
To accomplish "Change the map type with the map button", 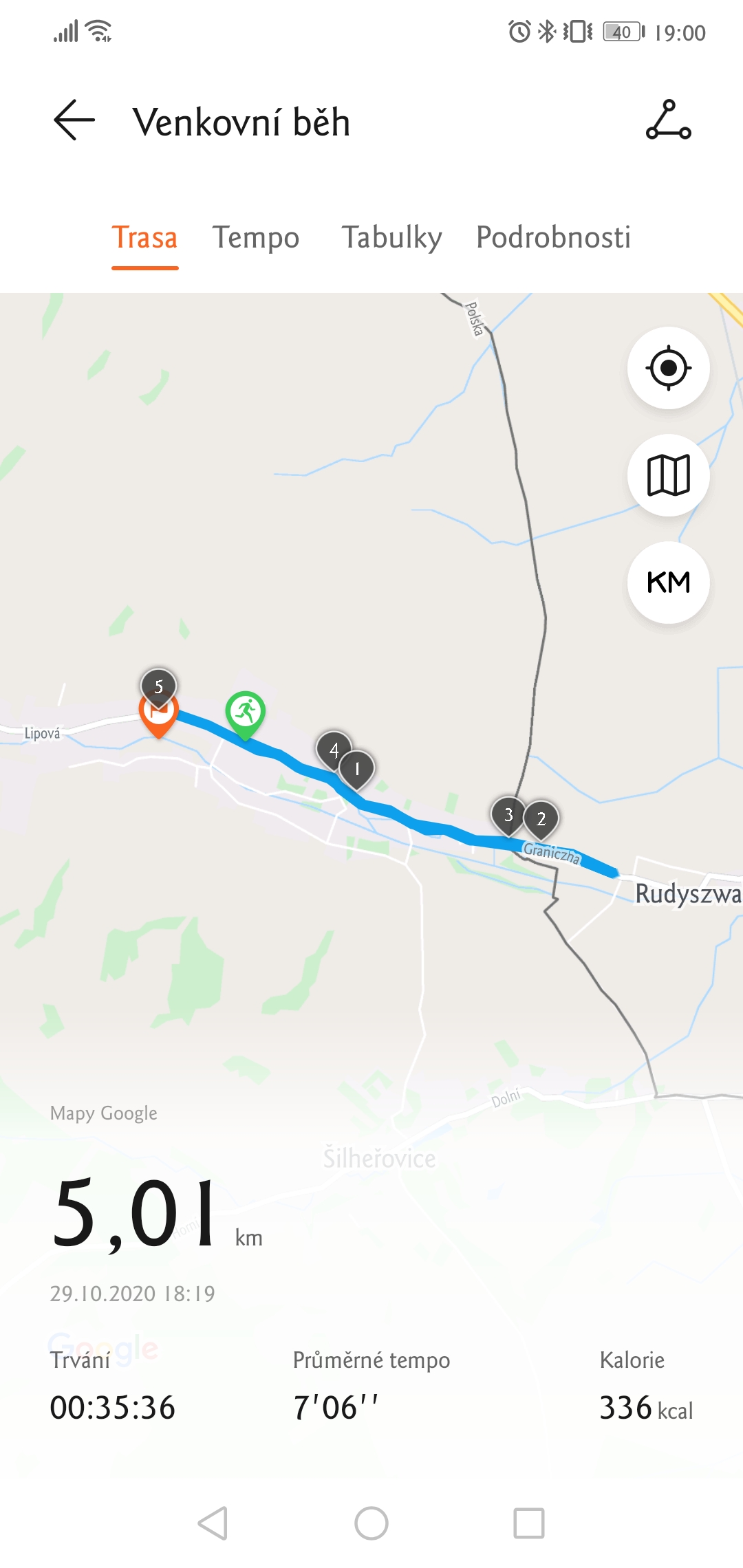I will click(x=668, y=475).
